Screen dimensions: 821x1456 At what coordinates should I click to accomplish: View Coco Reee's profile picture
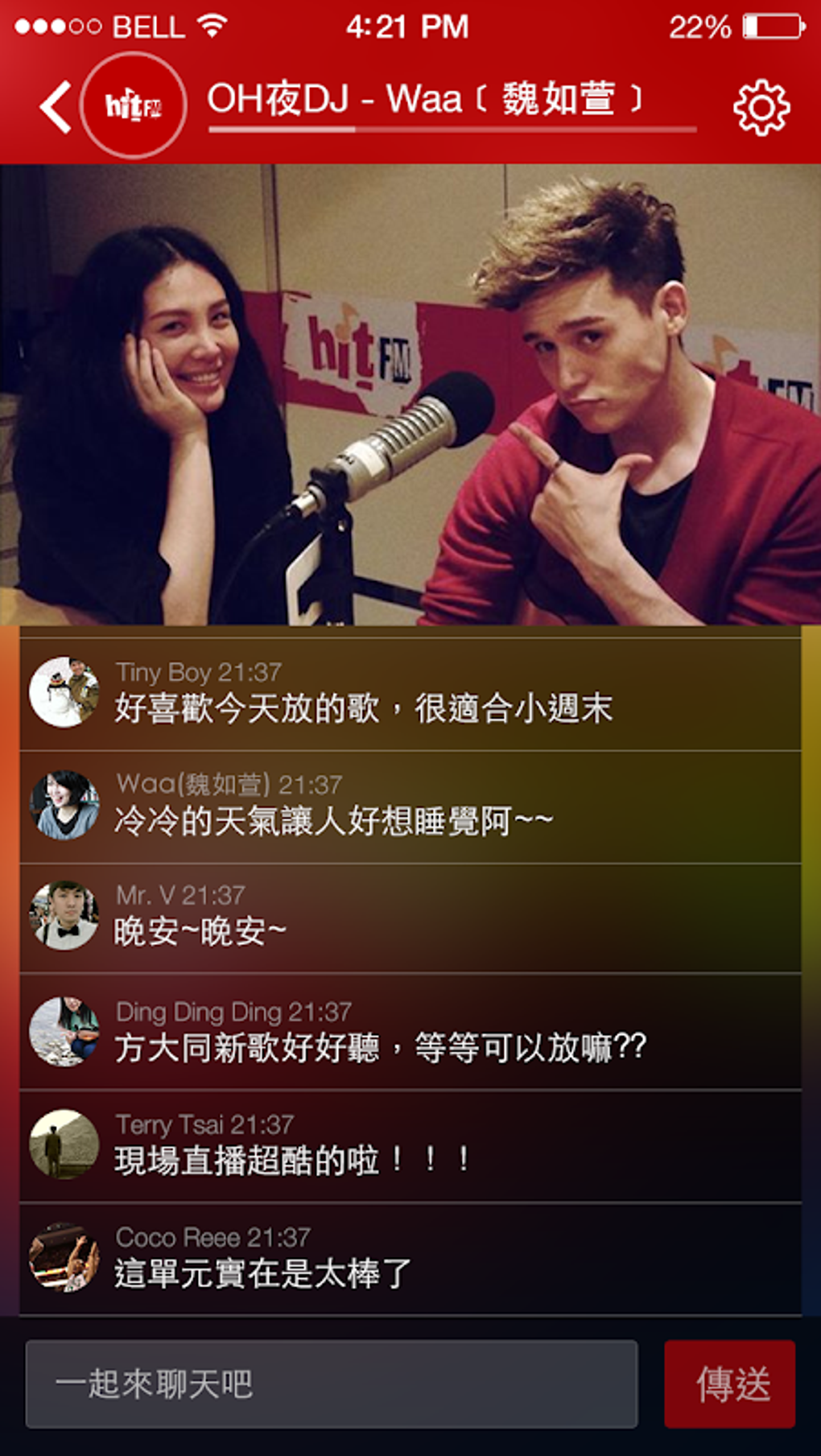[x=64, y=1257]
